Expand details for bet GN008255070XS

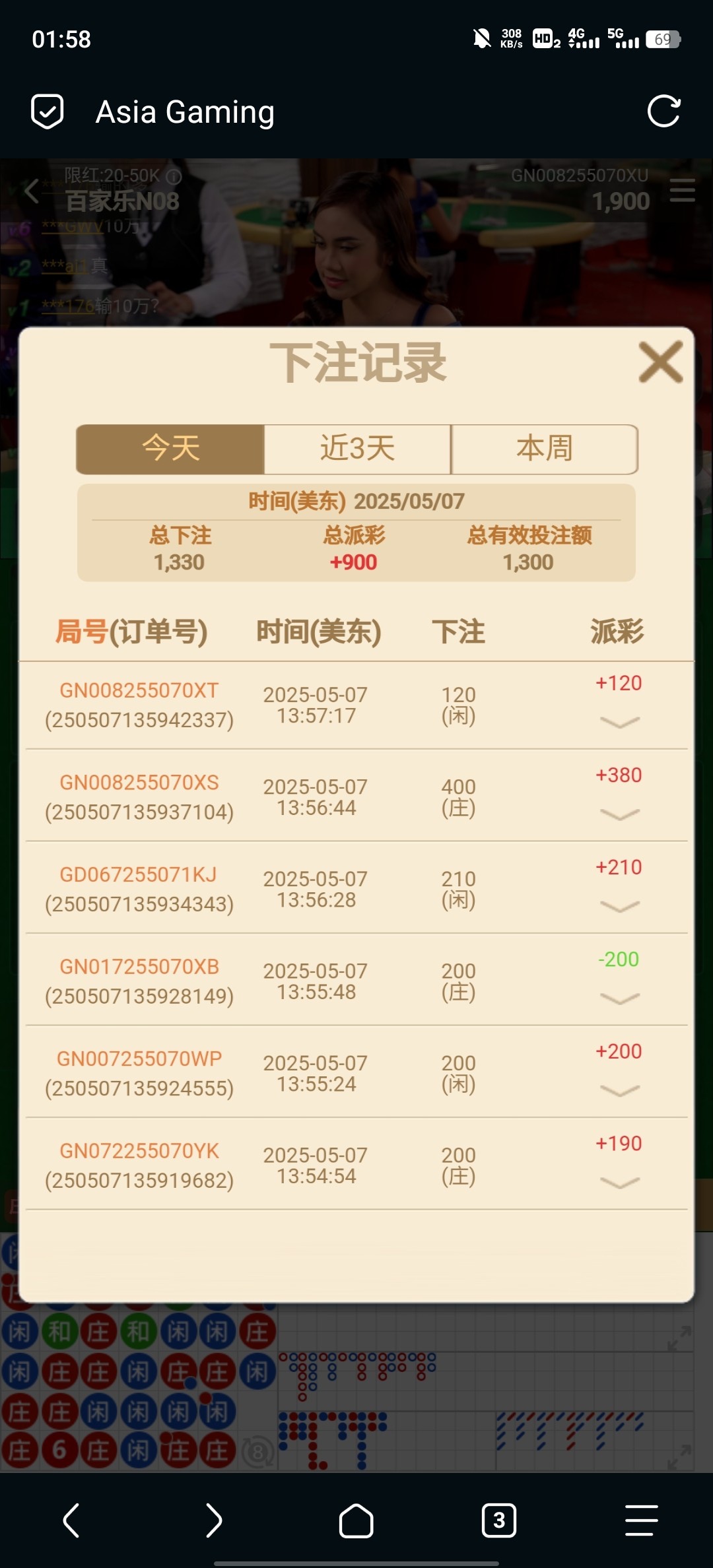[x=619, y=814]
